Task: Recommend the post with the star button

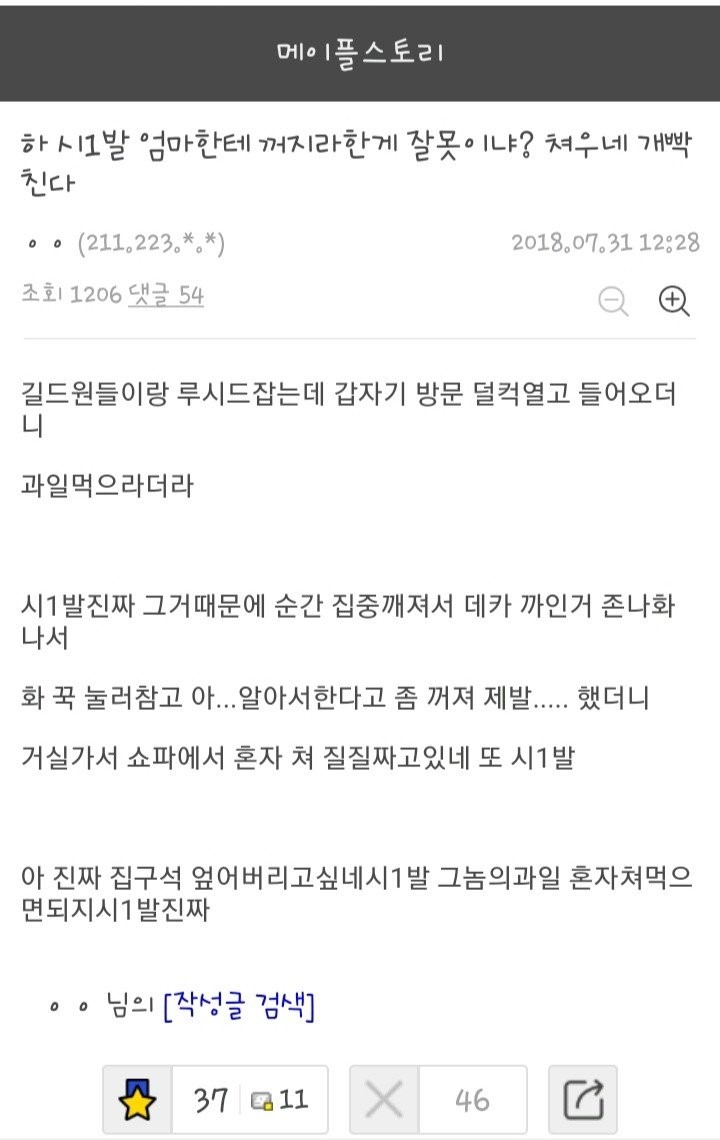Action: 137,1100
